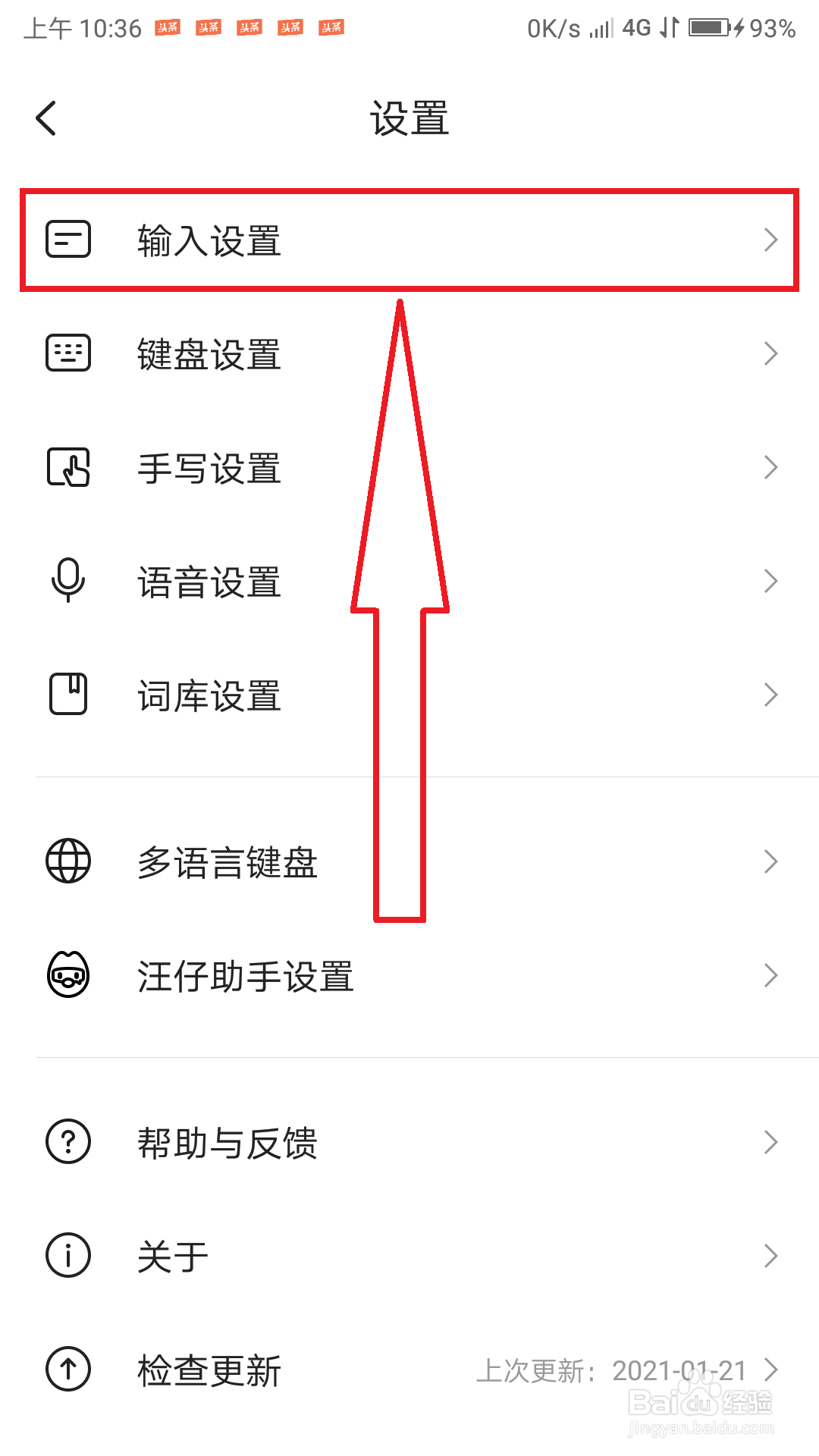
Task: Select the keyboard icon beside 键盘设置
Action: (x=67, y=353)
